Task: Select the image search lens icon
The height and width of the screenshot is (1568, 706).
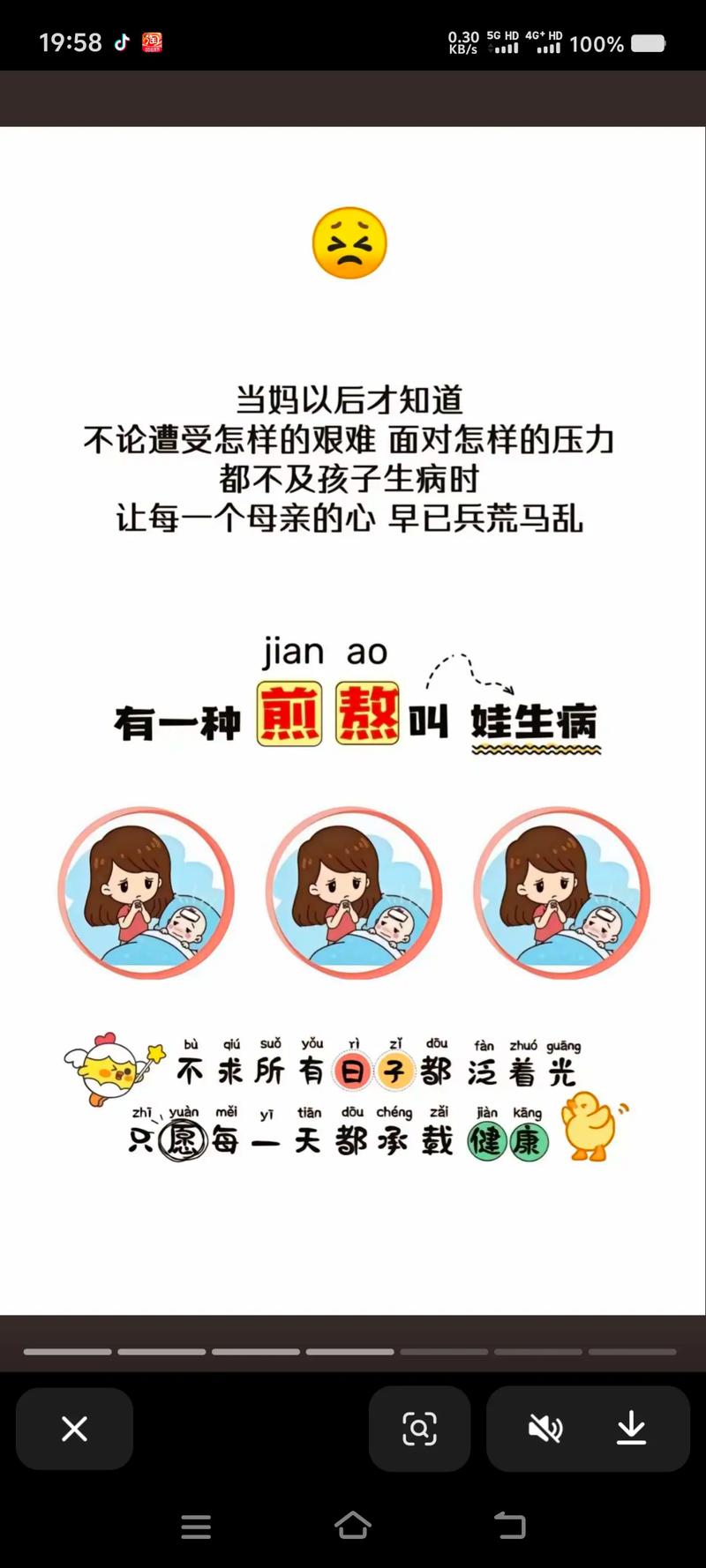Action: coord(419,1429)
